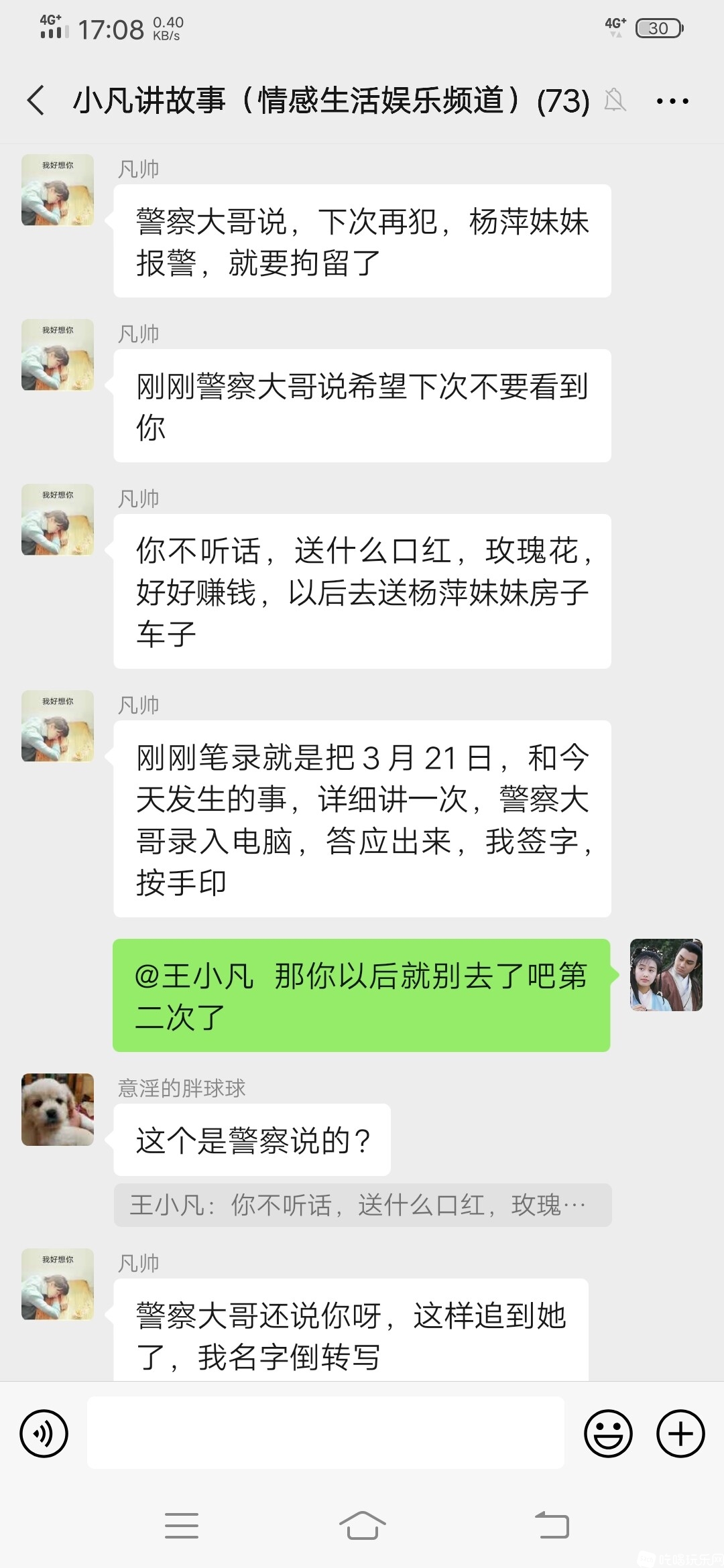Open my own avatar beside the green message
724x1568 pixels.
tap(666, 974)
